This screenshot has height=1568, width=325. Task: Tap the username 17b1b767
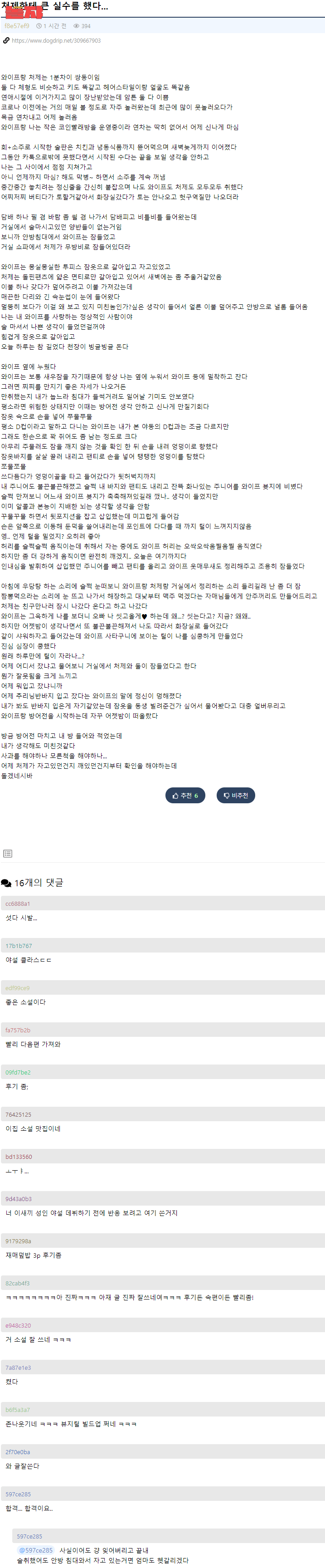[19, 945]
